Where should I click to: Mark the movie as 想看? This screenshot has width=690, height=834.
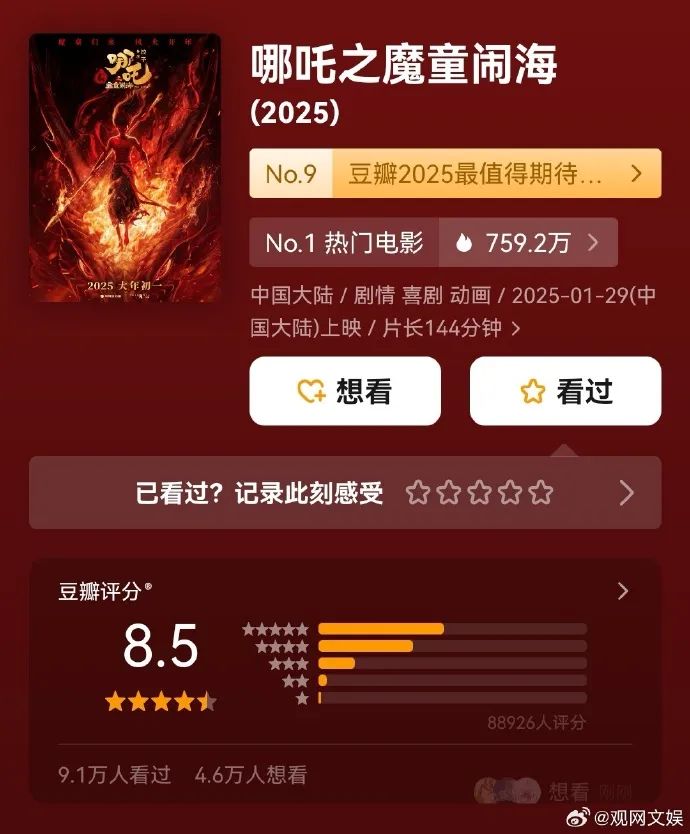pyautogui.click(x=345, y=391)
